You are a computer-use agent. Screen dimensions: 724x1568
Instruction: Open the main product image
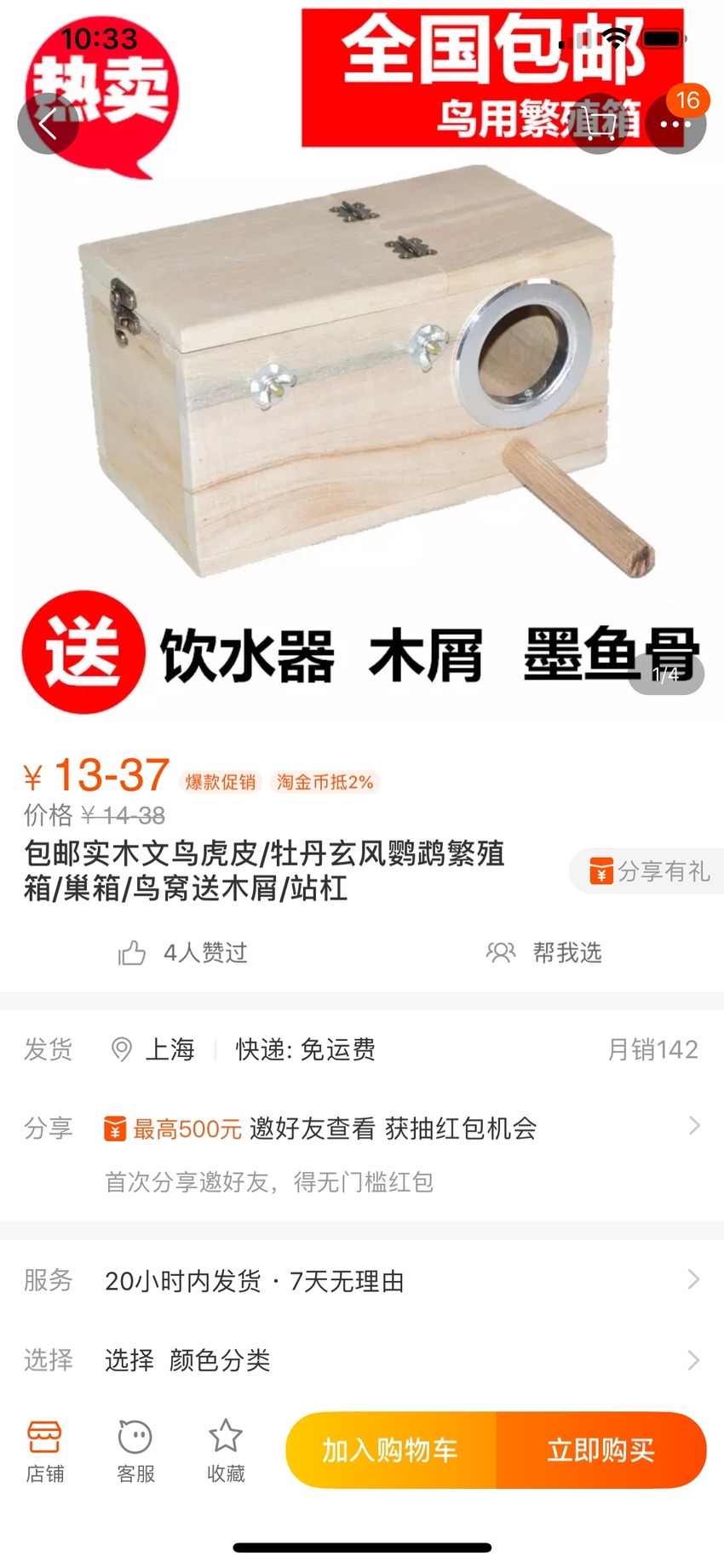pyautogui.click(x=362, y=366)
